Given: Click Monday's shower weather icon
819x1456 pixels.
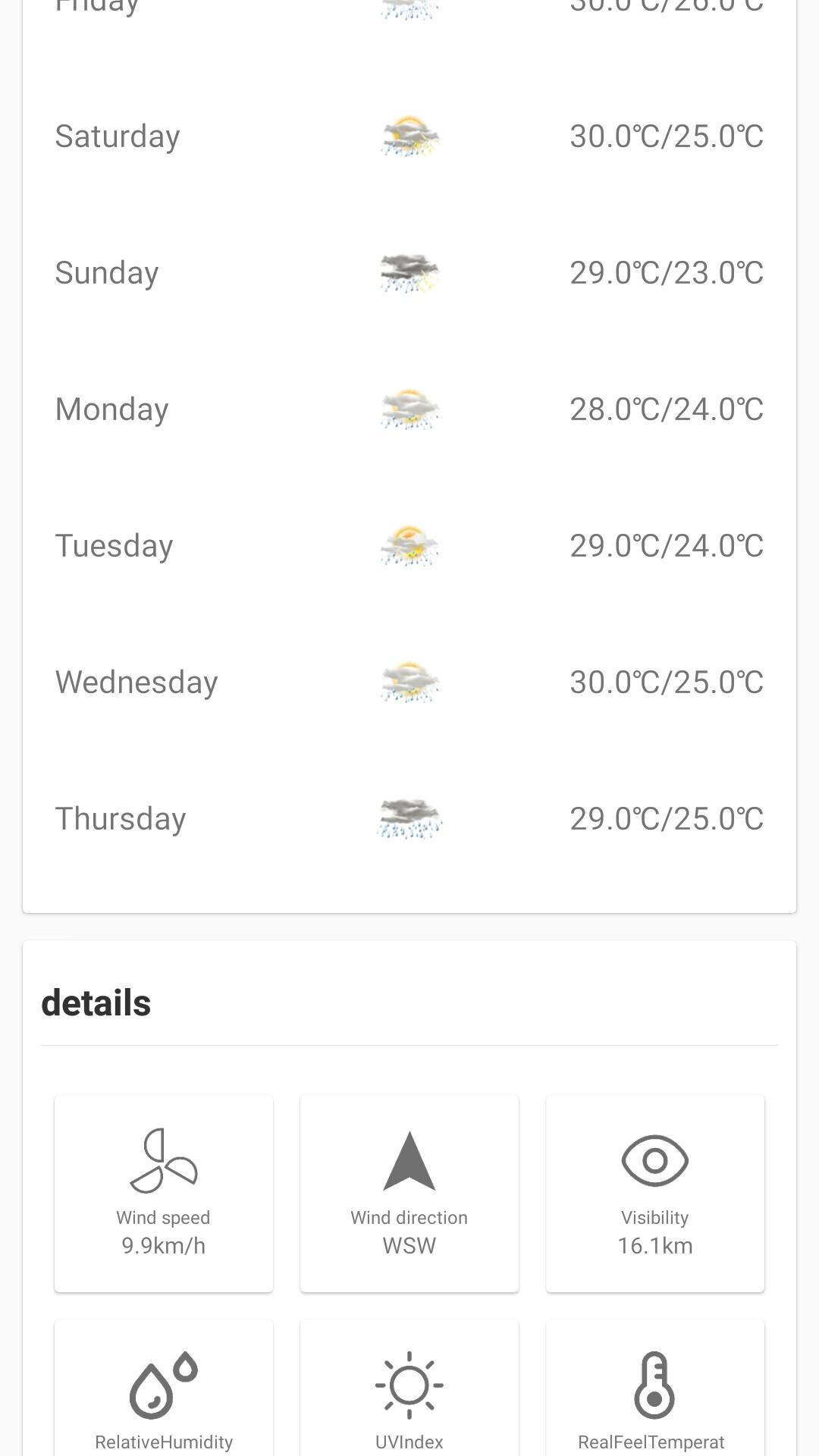Looking at the screenshot, I should click(409, 408).
